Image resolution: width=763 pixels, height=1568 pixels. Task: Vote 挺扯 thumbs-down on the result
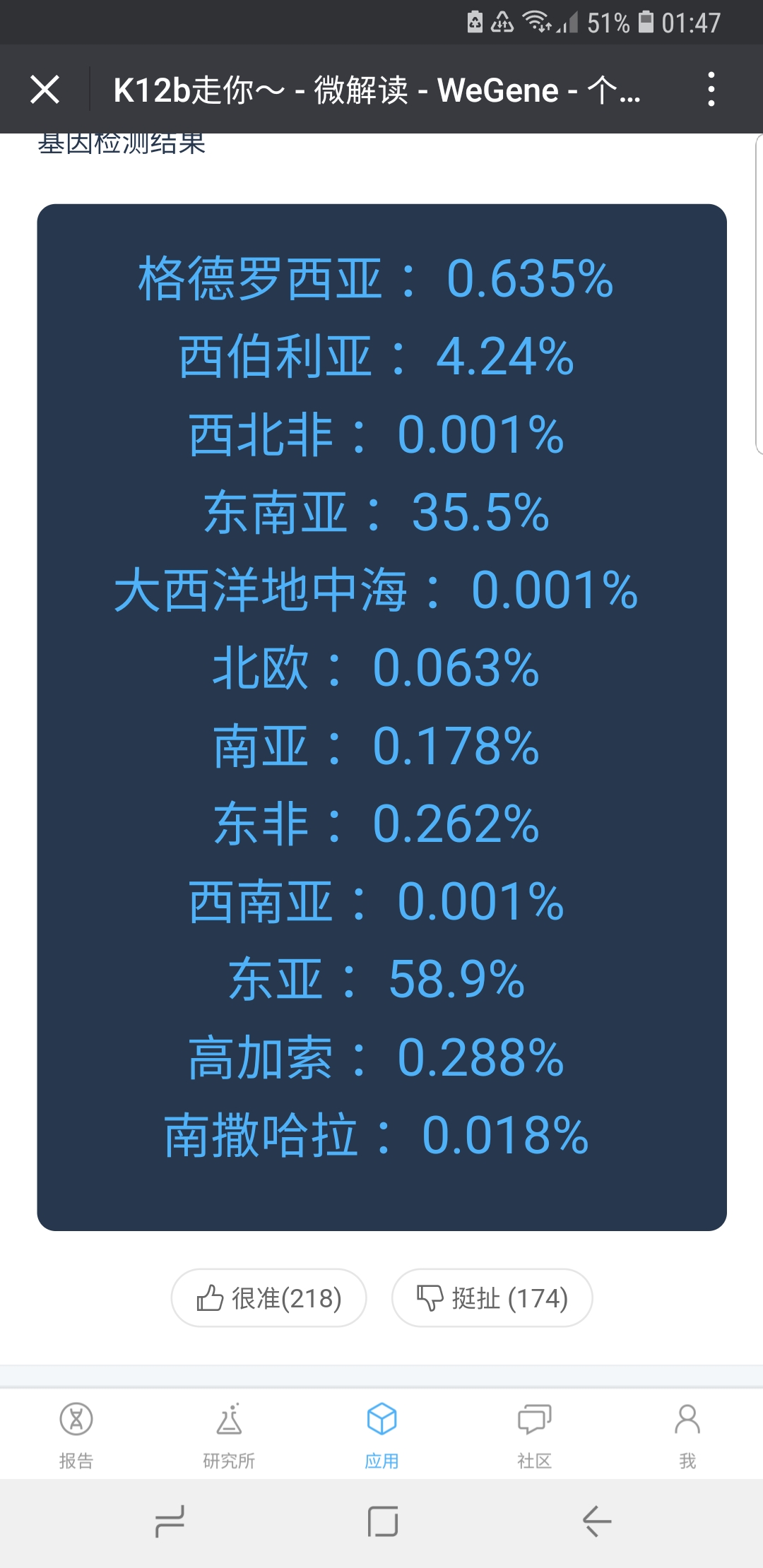[x=492, y=1298]
